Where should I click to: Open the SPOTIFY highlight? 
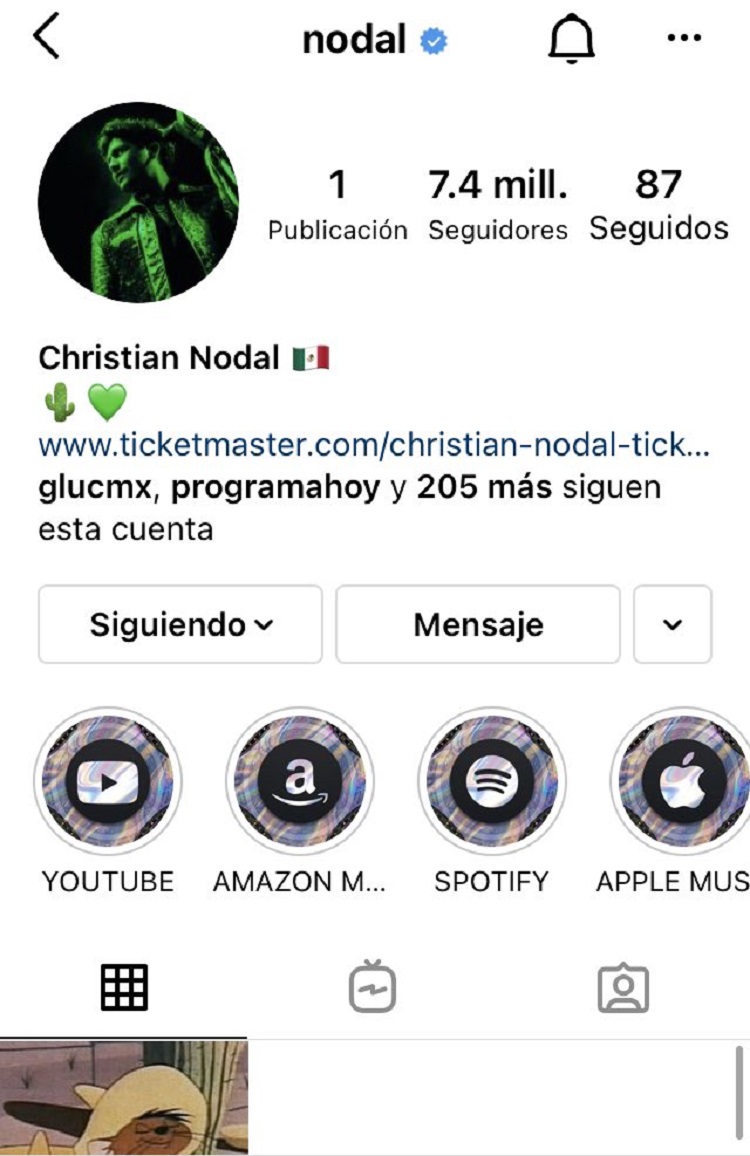click(491, 781)
